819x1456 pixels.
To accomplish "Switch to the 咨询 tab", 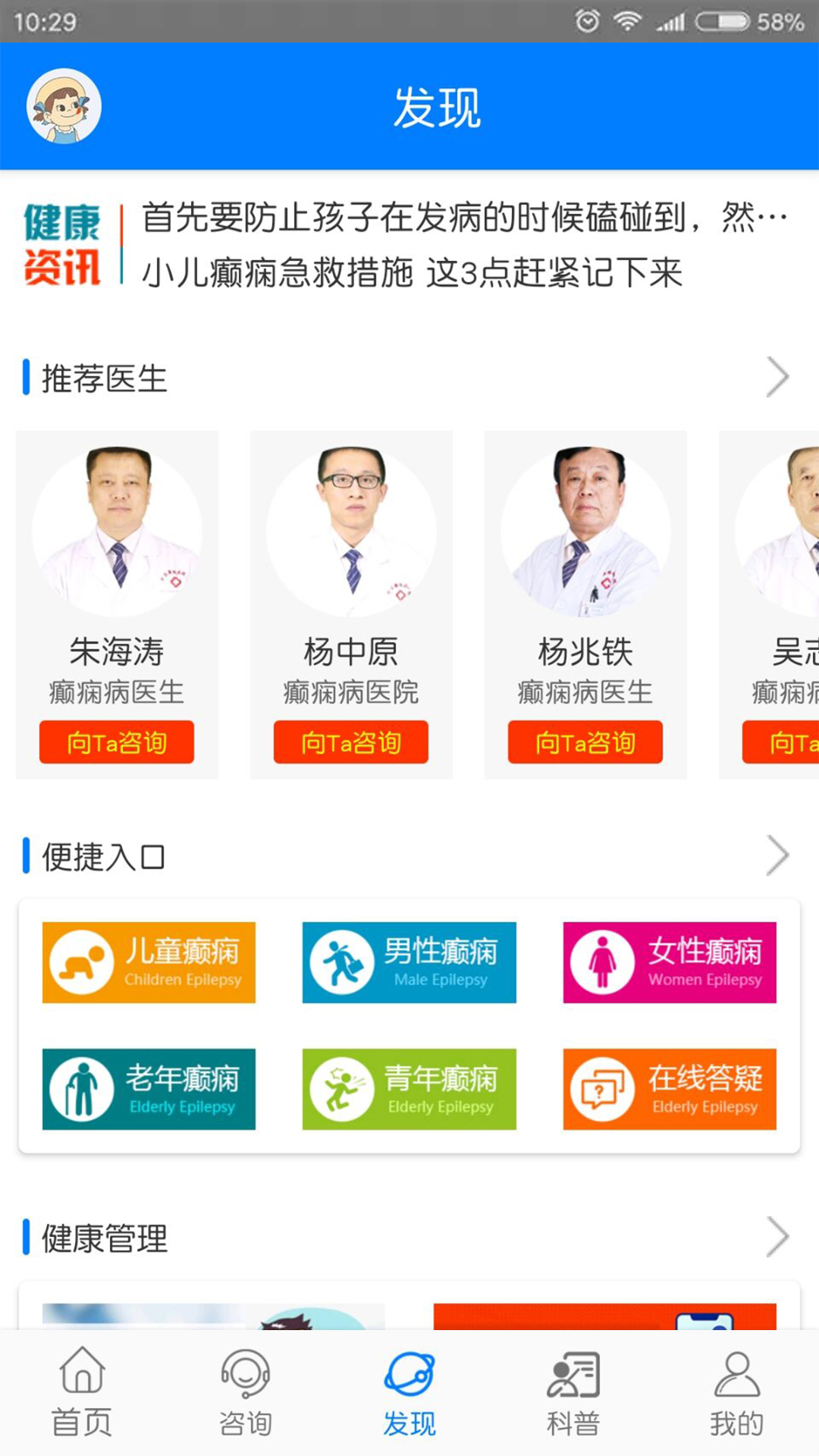I will coord(246,1392).
